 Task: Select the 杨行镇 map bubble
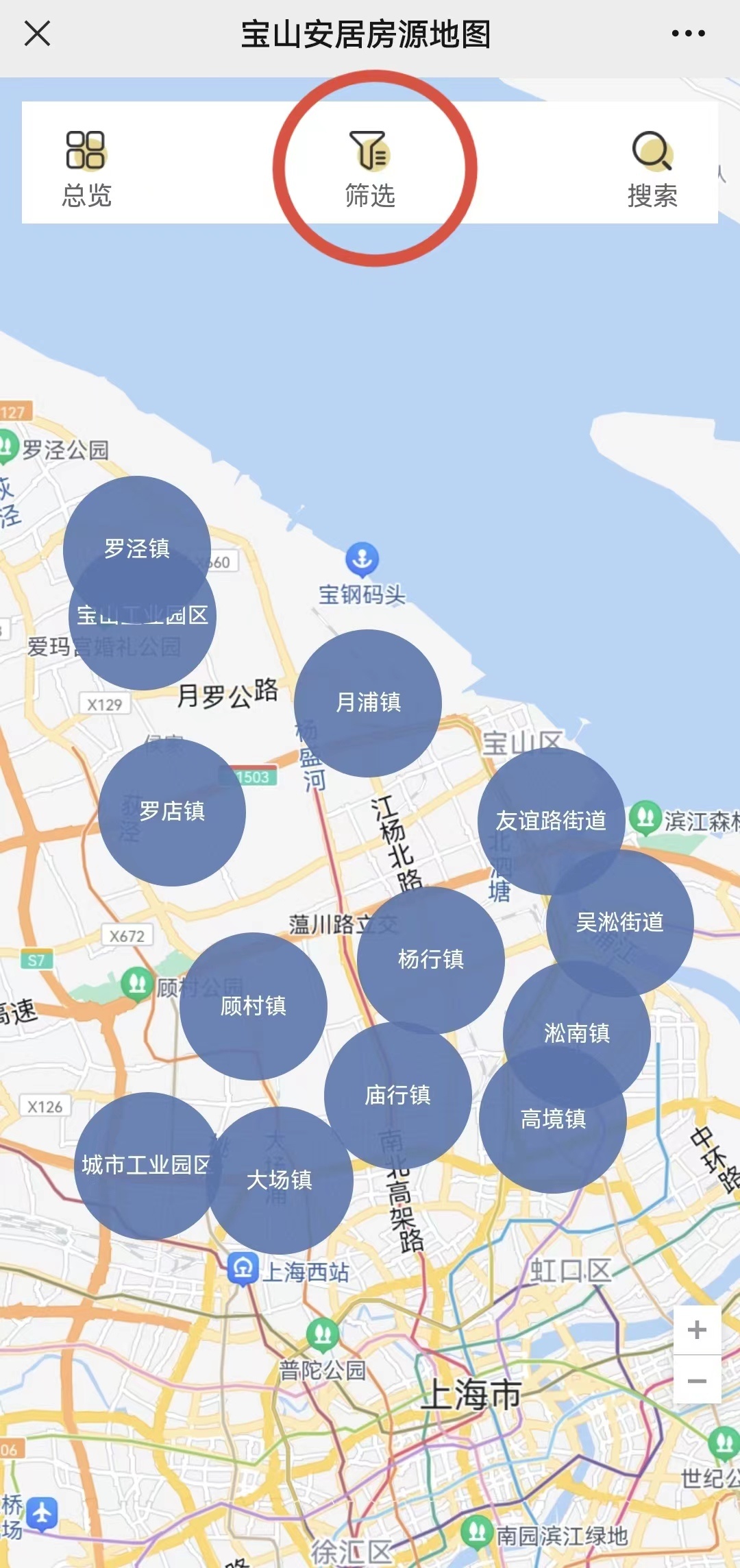coord(430,958)
